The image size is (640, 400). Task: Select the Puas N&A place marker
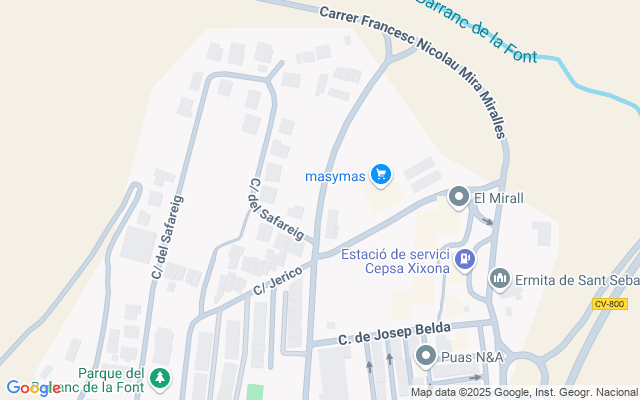click(426, 356)
